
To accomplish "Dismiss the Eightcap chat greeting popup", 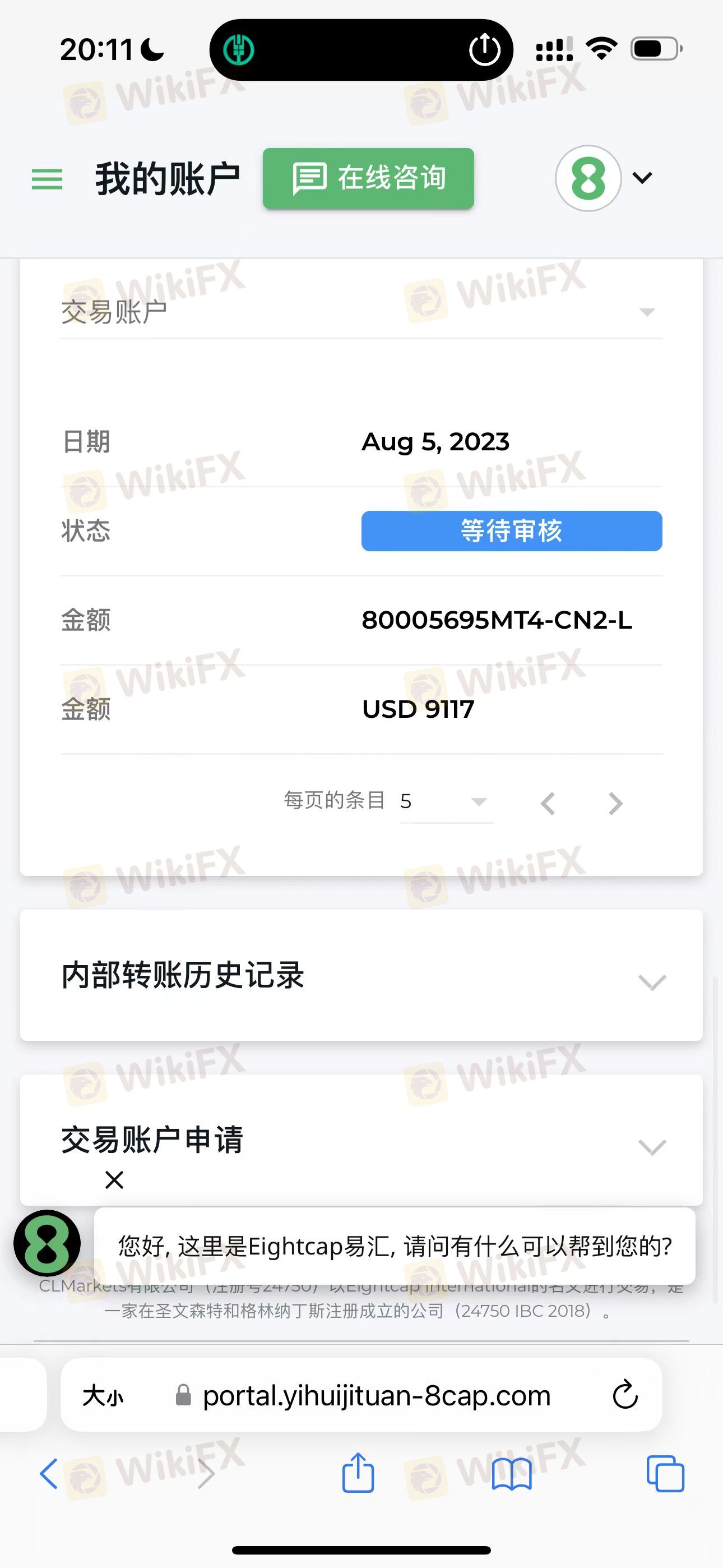I will (114, 1180).
